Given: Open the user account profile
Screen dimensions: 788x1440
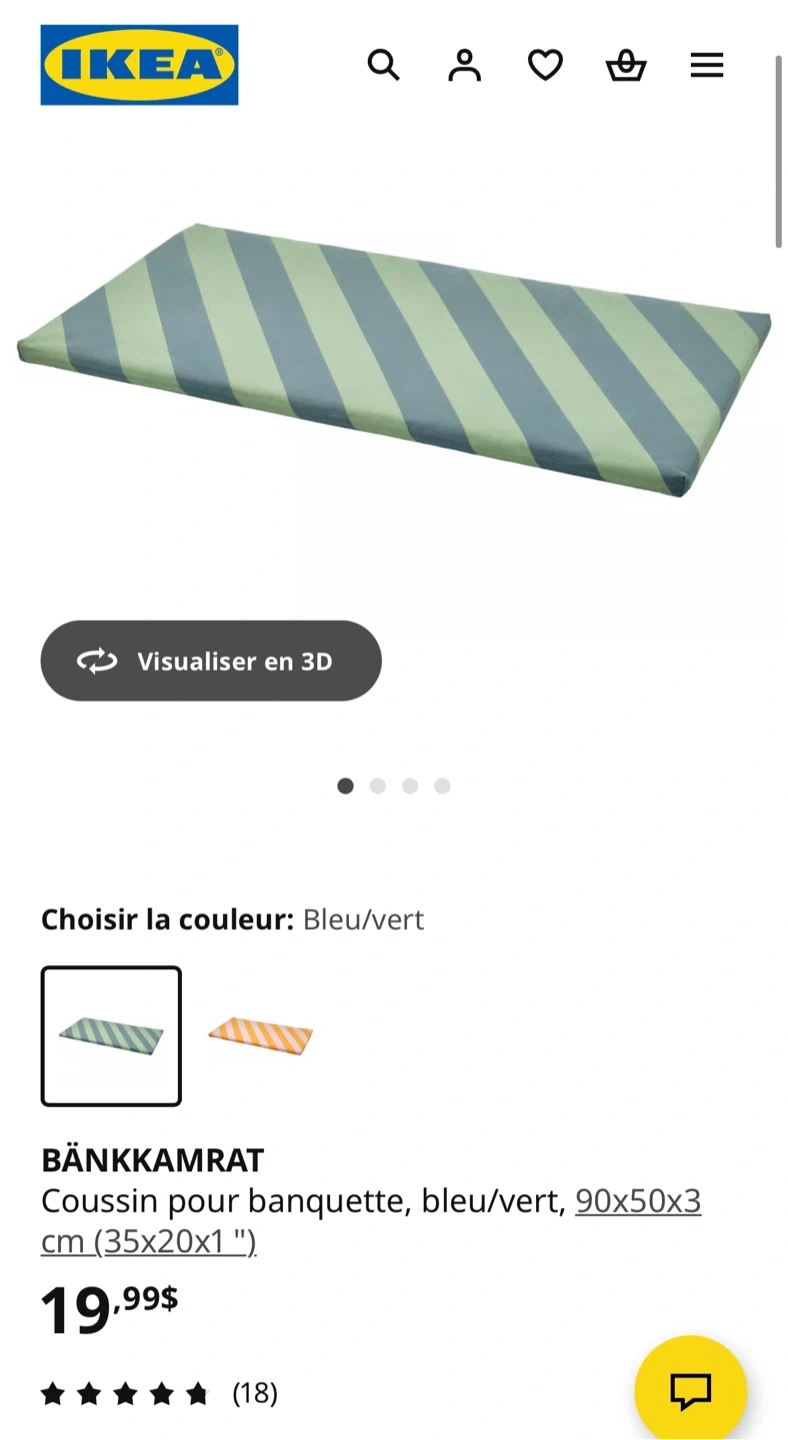Looking at the screenshot, I should tap(464, 66).
